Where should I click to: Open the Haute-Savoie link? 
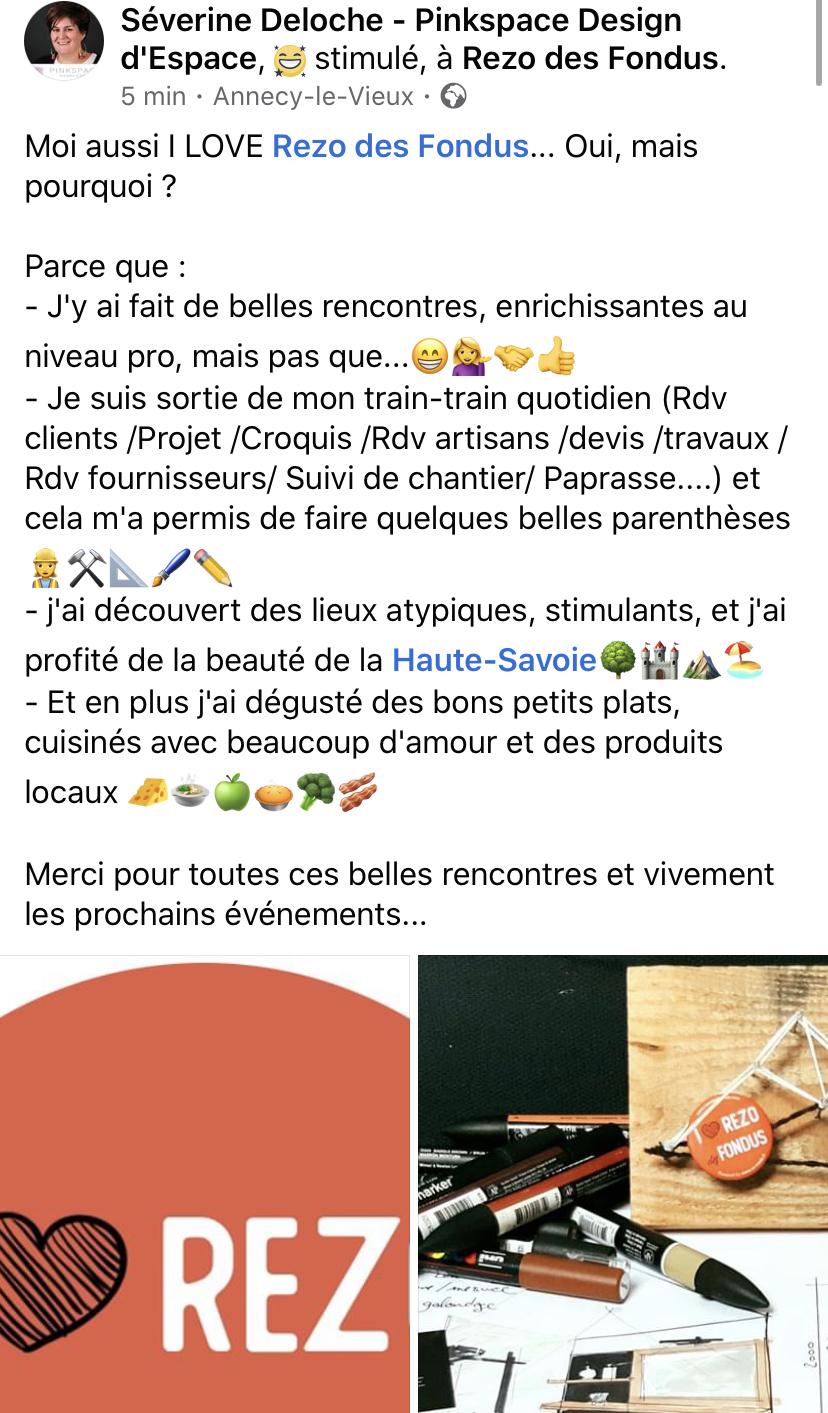pyautogui.click(x=494, y=660)
